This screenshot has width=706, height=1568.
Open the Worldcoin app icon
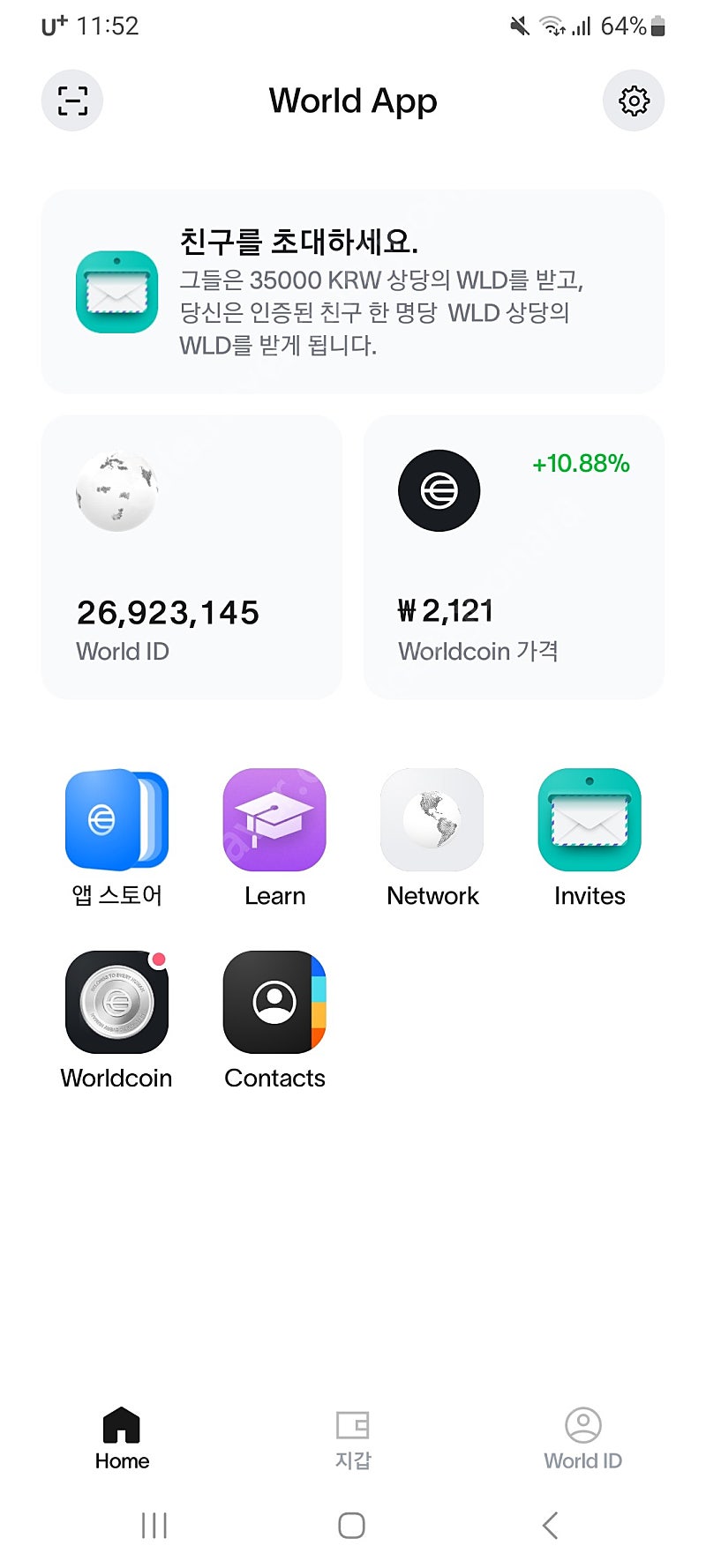116,1021
